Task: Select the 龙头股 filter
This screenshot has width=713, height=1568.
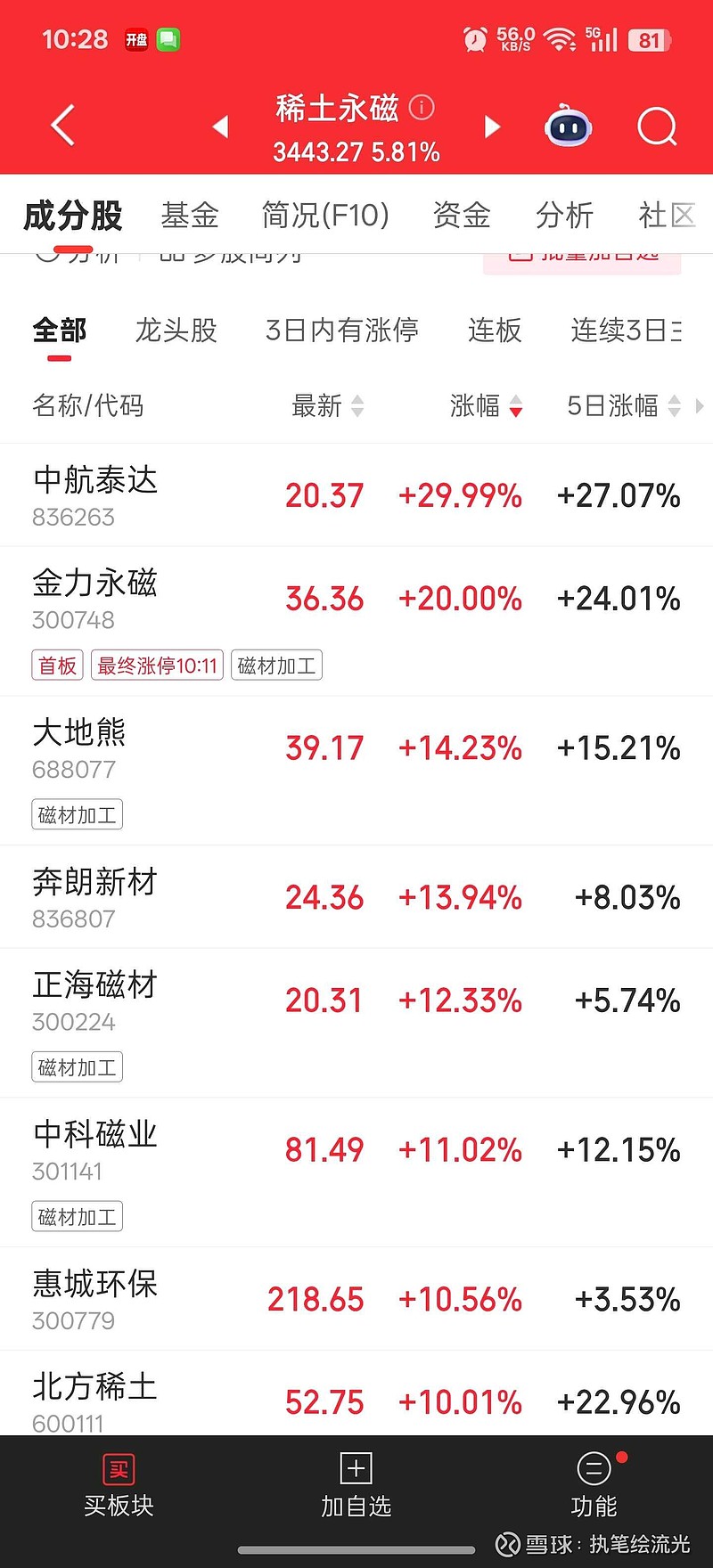Action: point(176,330)
